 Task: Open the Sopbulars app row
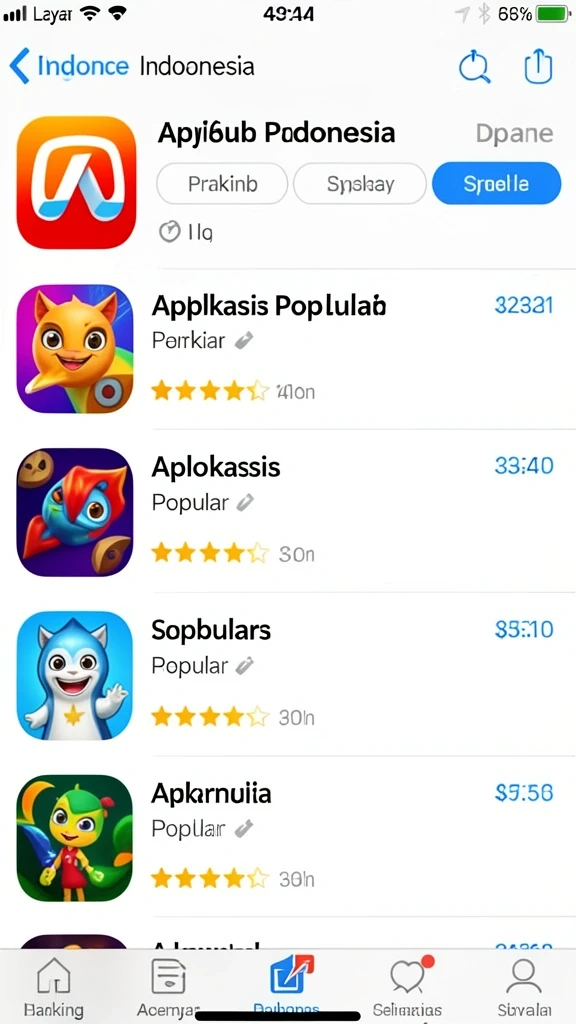coord(288,675)
